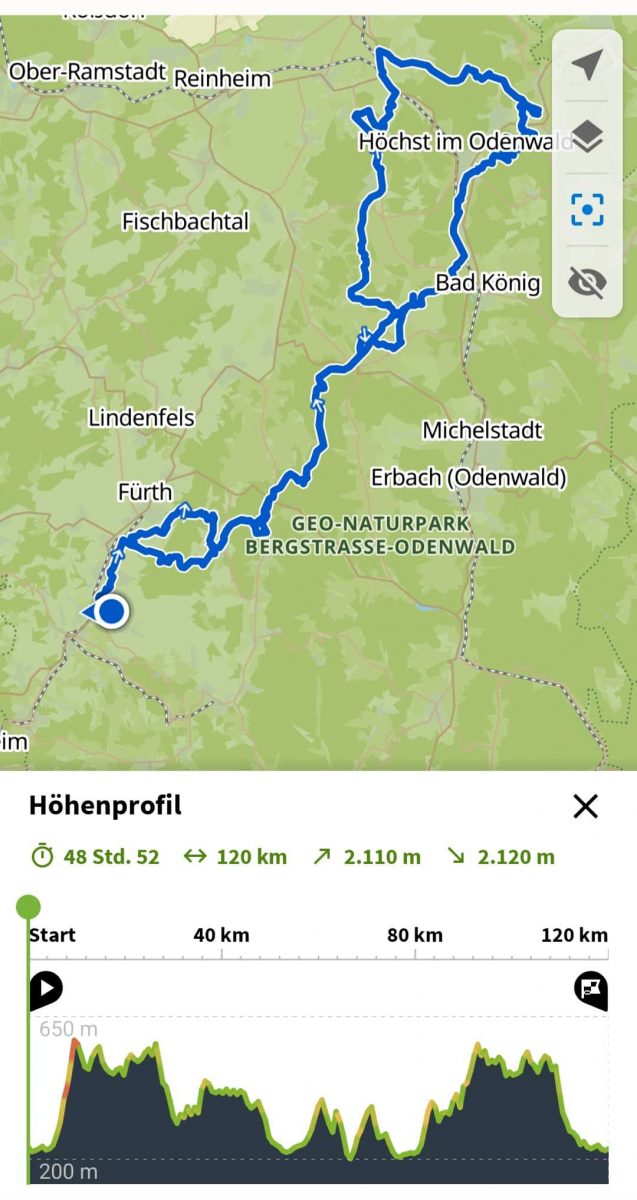
Task: Tap the finish flag on elevation profile
Action: (x=590, y=989)
